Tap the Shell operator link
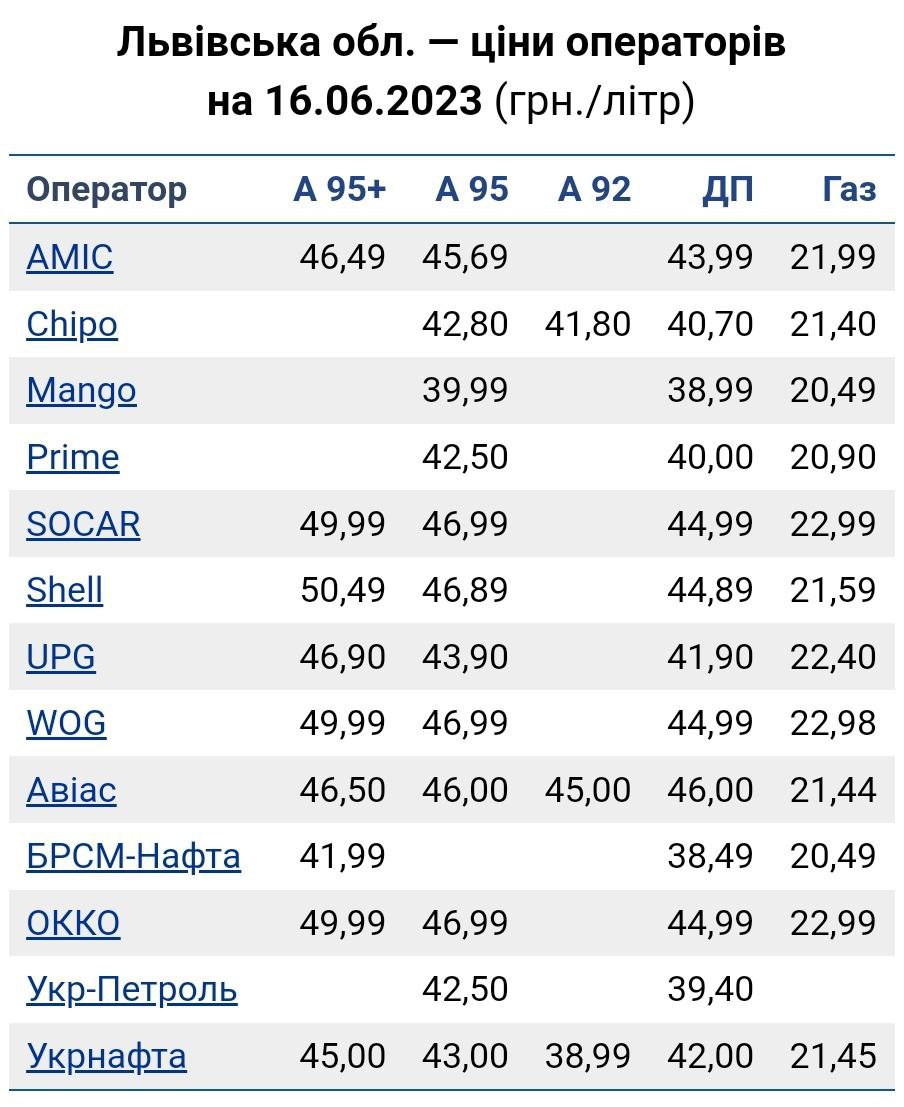904x1107 pixels. coord(64,590)
